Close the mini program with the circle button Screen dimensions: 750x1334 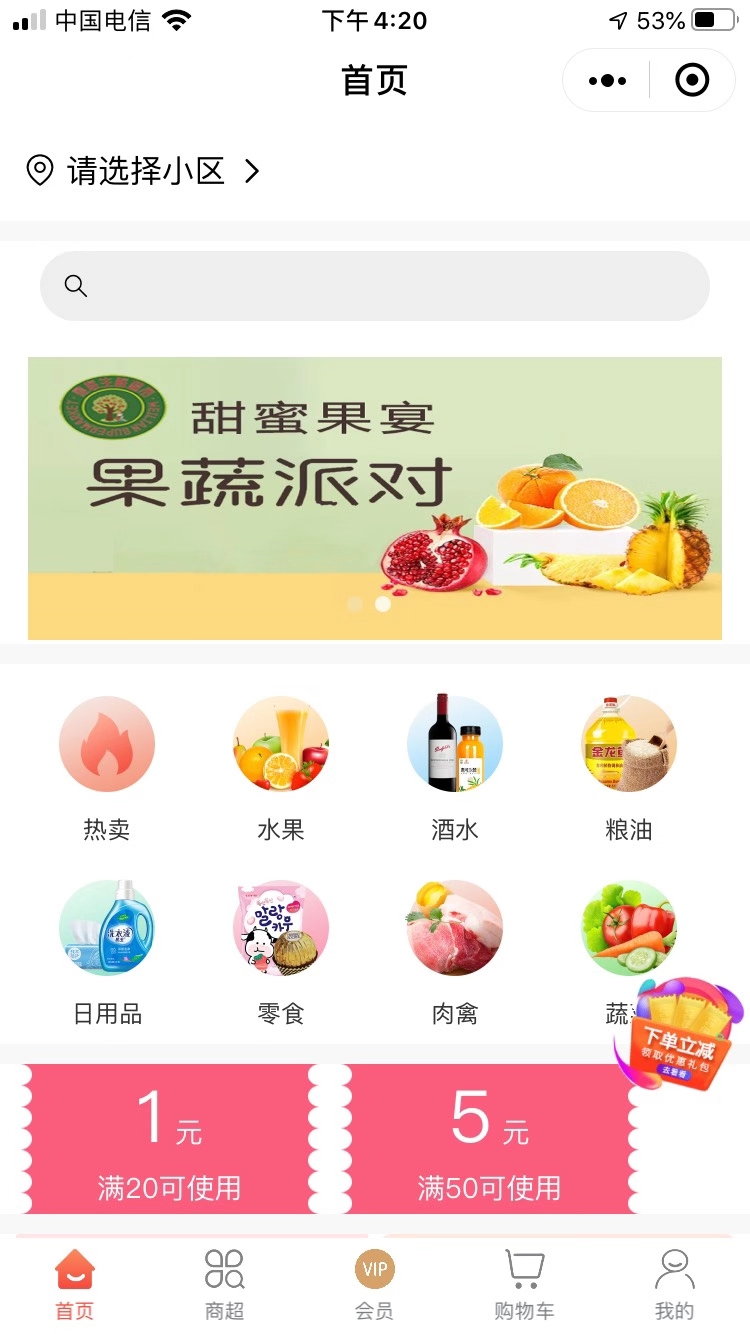692,81
